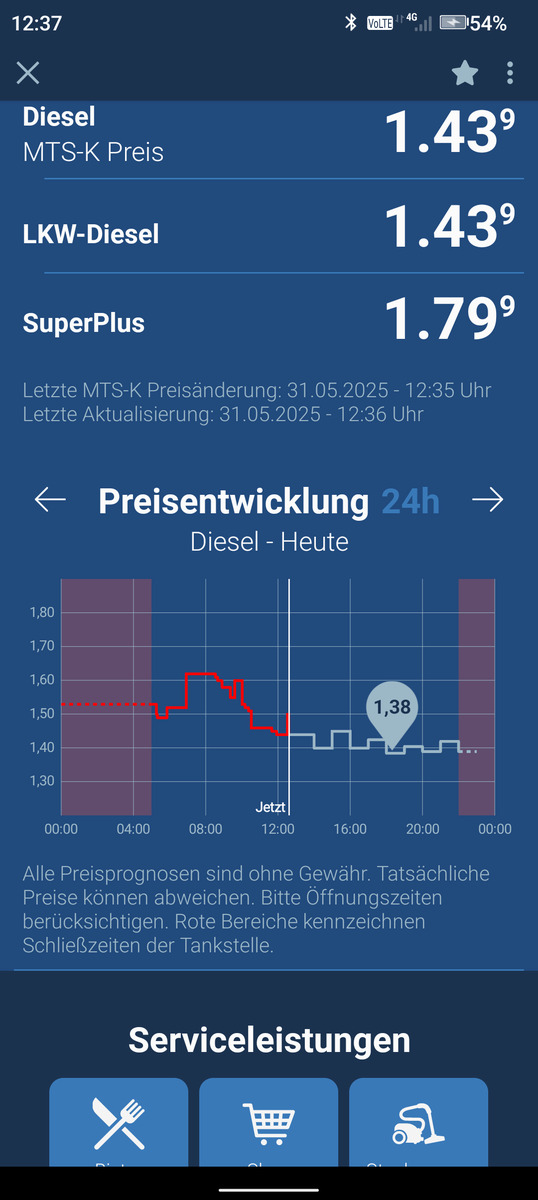Close the station details screen
The height and width of the screenshot is (1200, 538).
pyautogui.click(x=28, y=72)
